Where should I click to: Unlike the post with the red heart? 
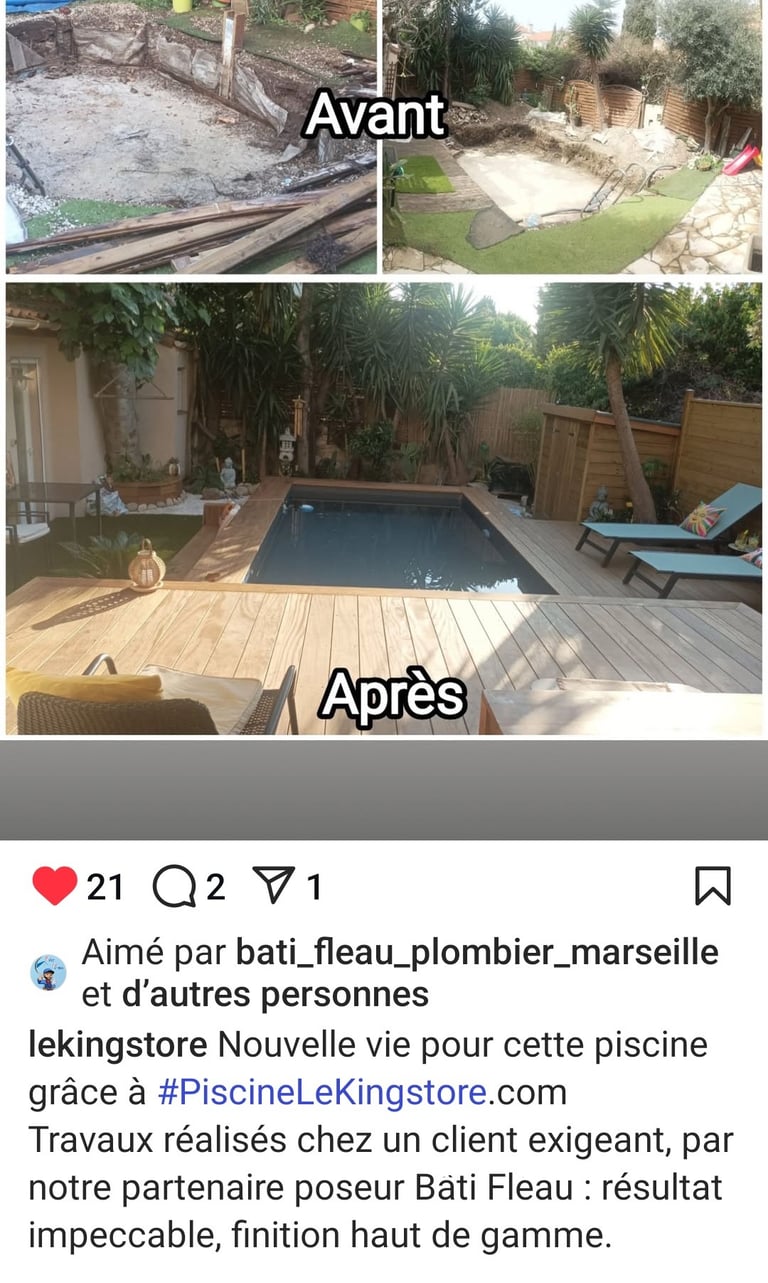[x=54, y=887]
